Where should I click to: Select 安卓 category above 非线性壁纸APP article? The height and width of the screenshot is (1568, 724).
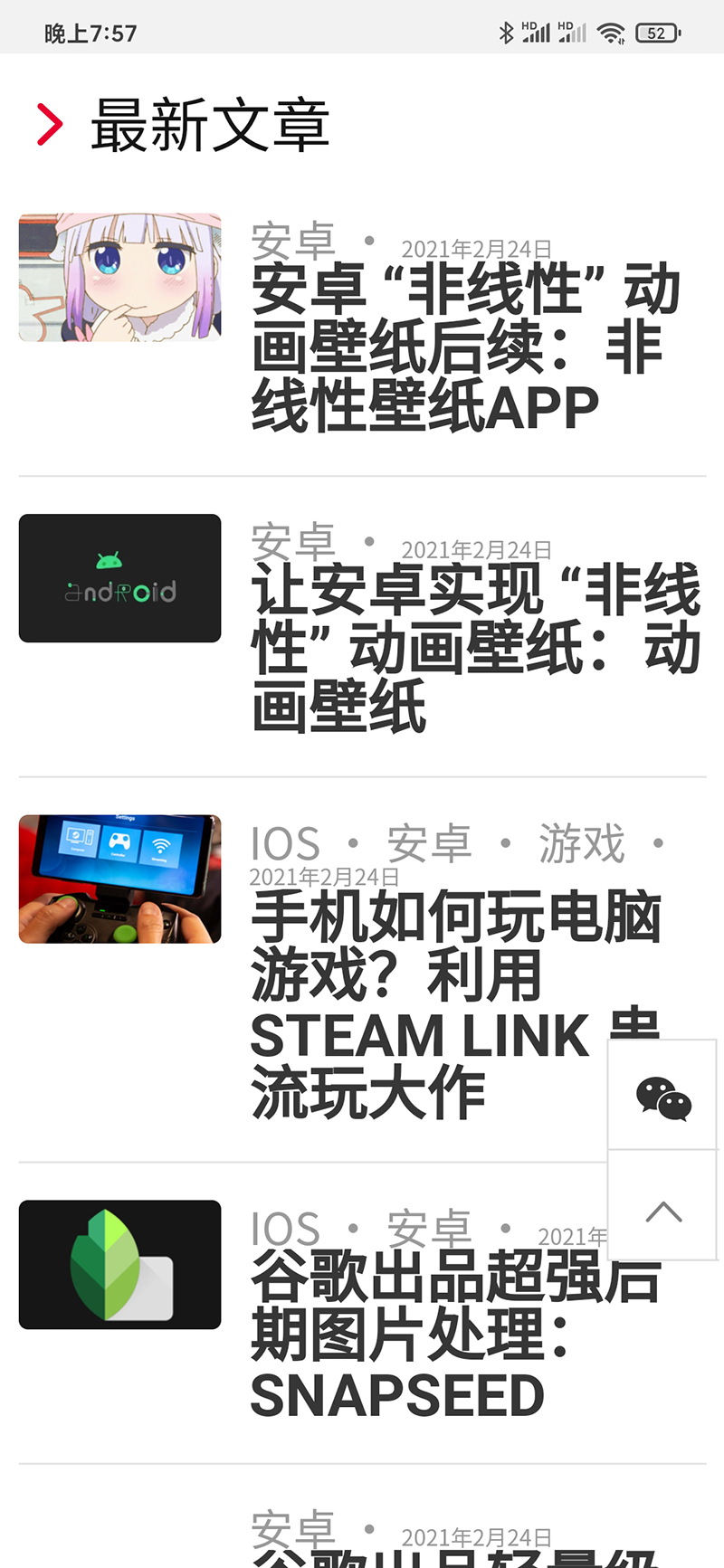click(293, 241)
